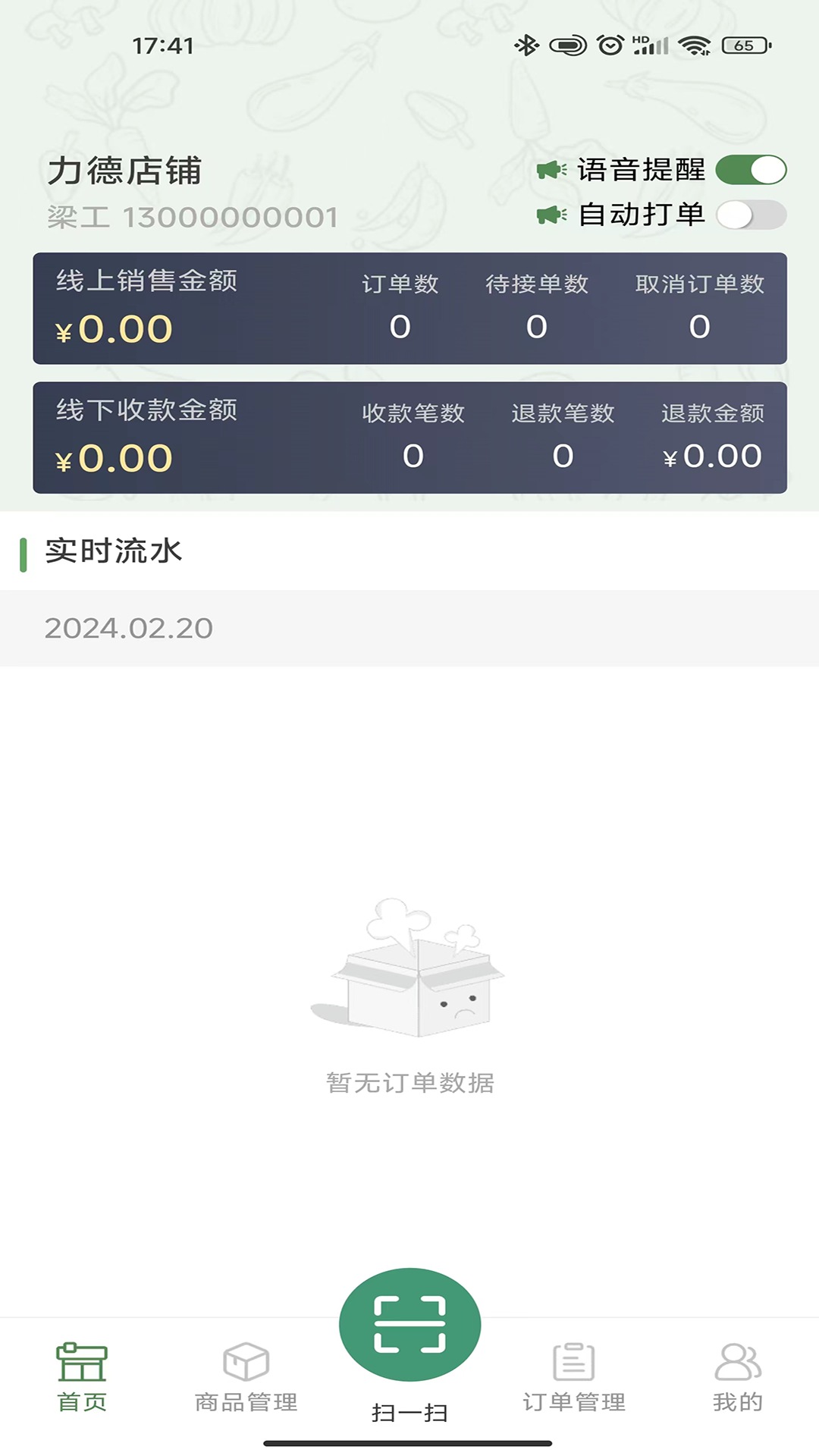Enable the 自动打单 switch

click(750, 215)
